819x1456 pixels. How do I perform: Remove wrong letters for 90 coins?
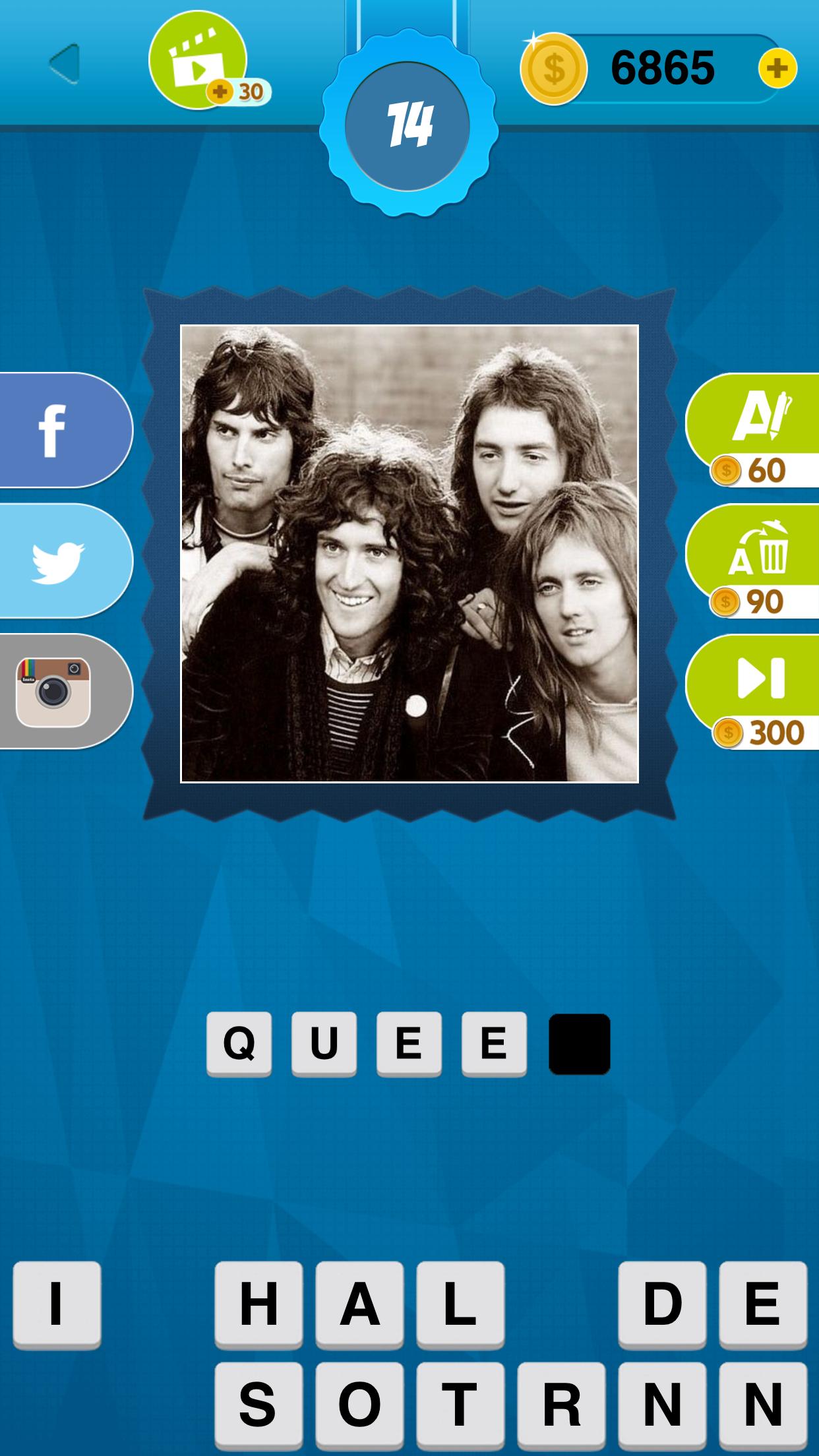[758, 561]
